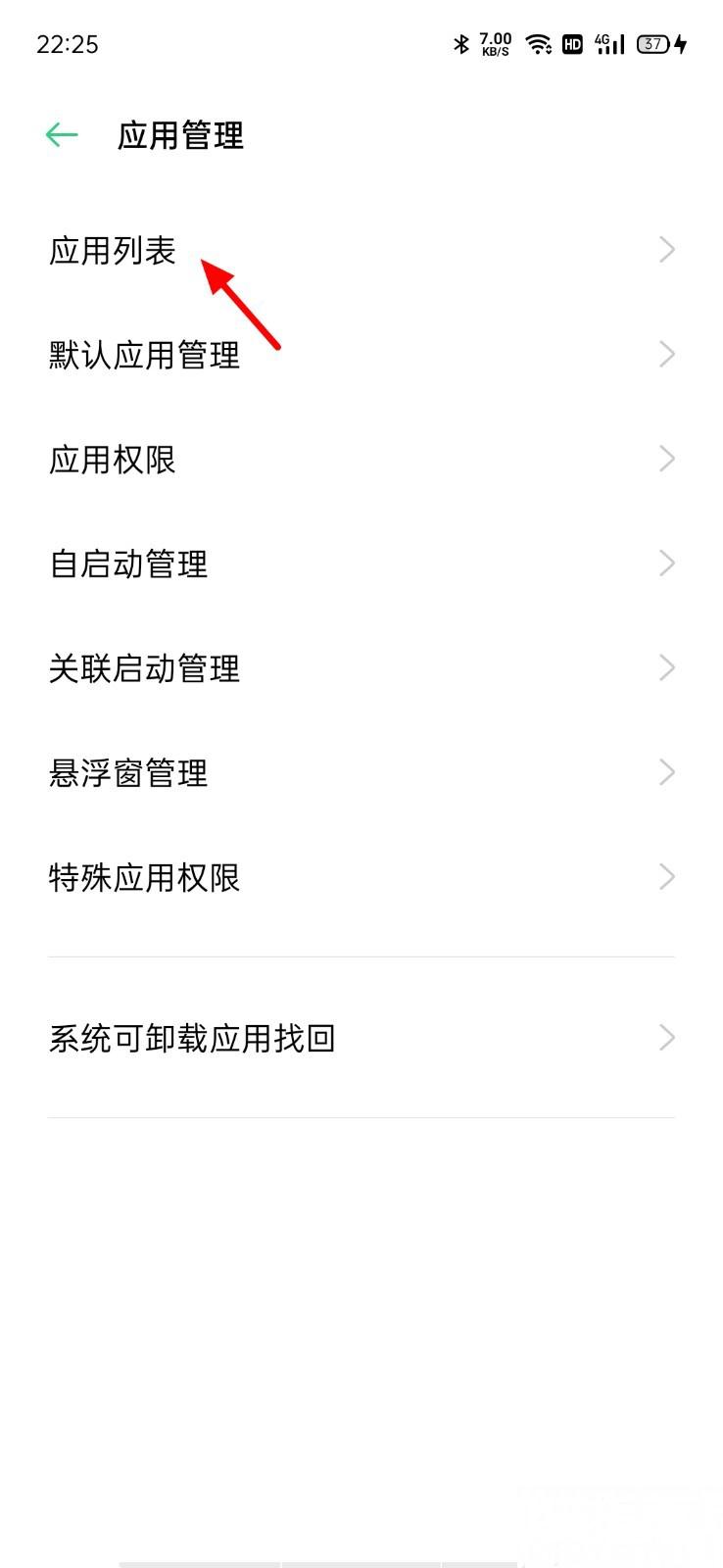Open 自启动管理

(128, 564)
